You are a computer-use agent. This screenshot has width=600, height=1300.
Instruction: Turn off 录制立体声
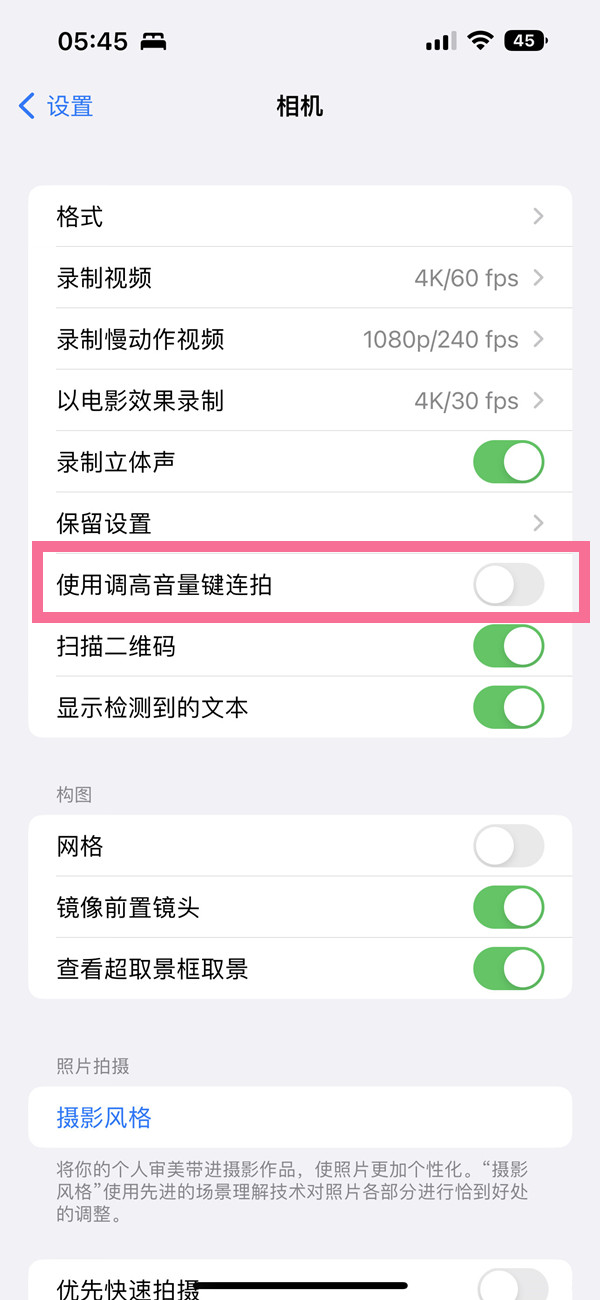pos(508,462)
